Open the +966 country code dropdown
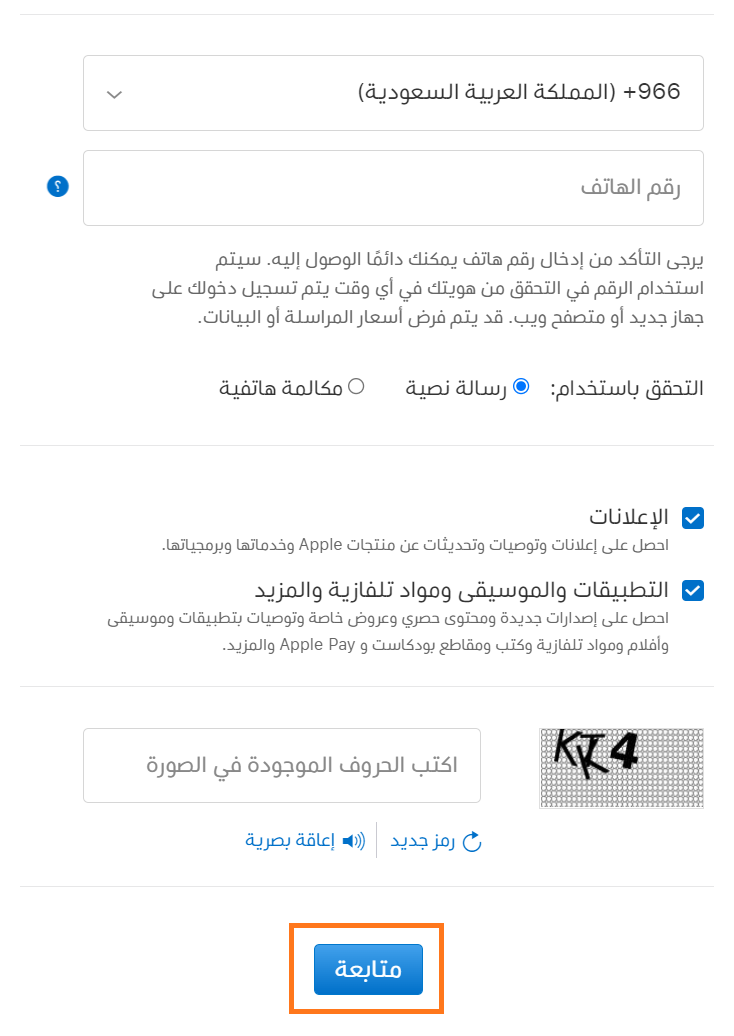Screen dimensions: 734x1036 pyautogui.click(x=393, y=93)
